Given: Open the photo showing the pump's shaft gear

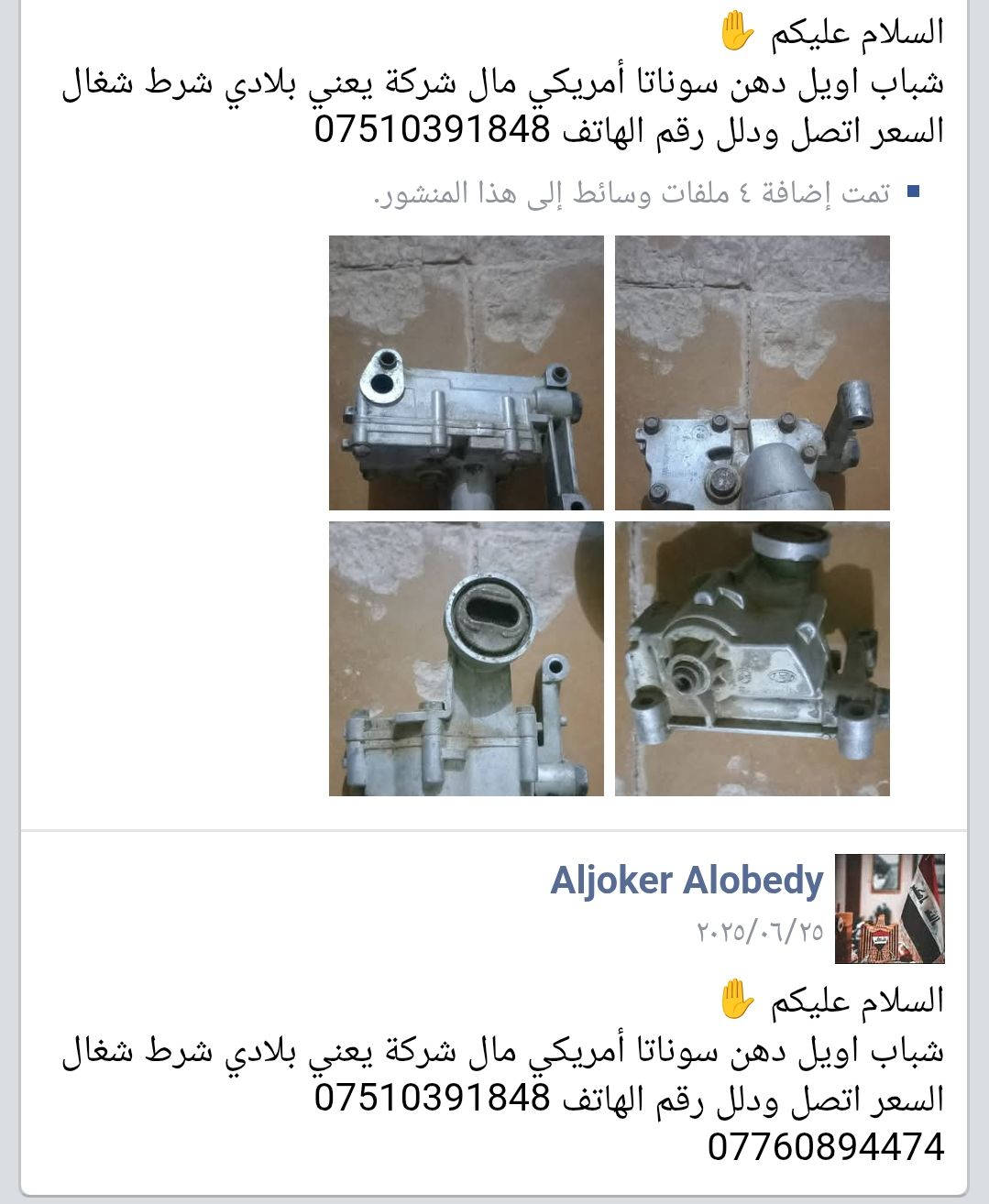Looking at the screenshot, I should click(752, 659).
